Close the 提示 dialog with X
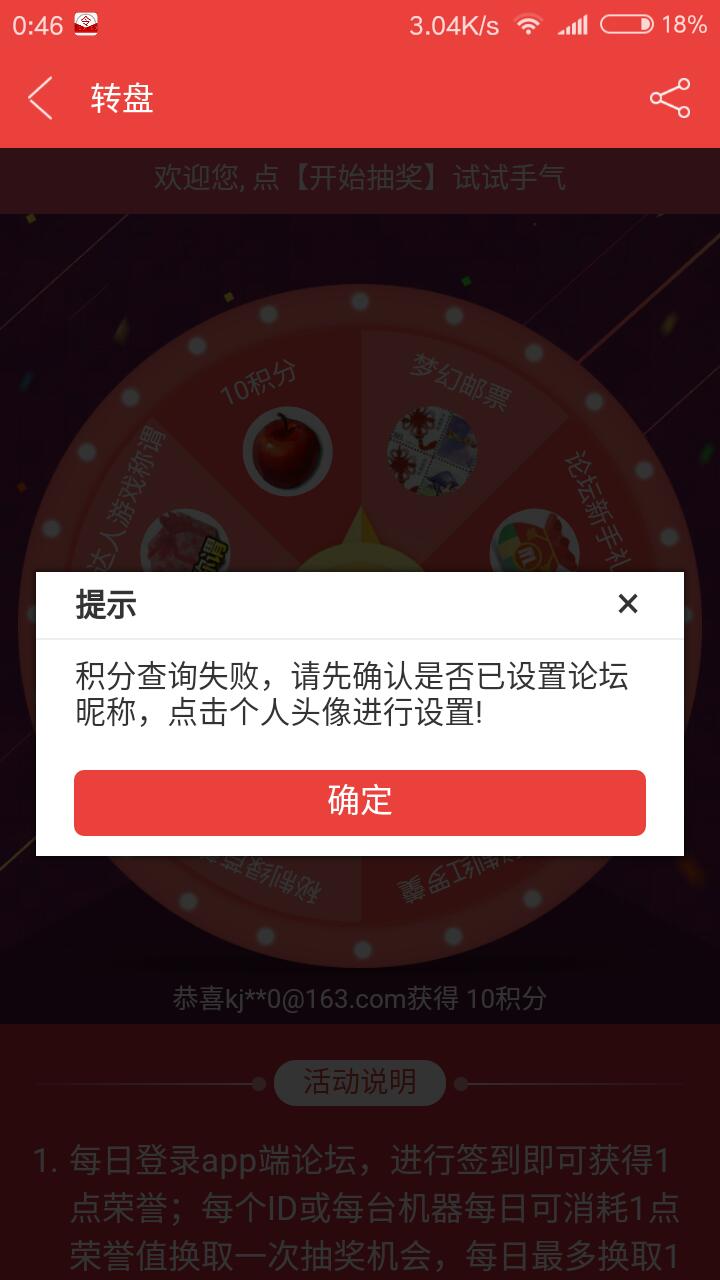Screen dimensions: 720x1280 (627, 604)
